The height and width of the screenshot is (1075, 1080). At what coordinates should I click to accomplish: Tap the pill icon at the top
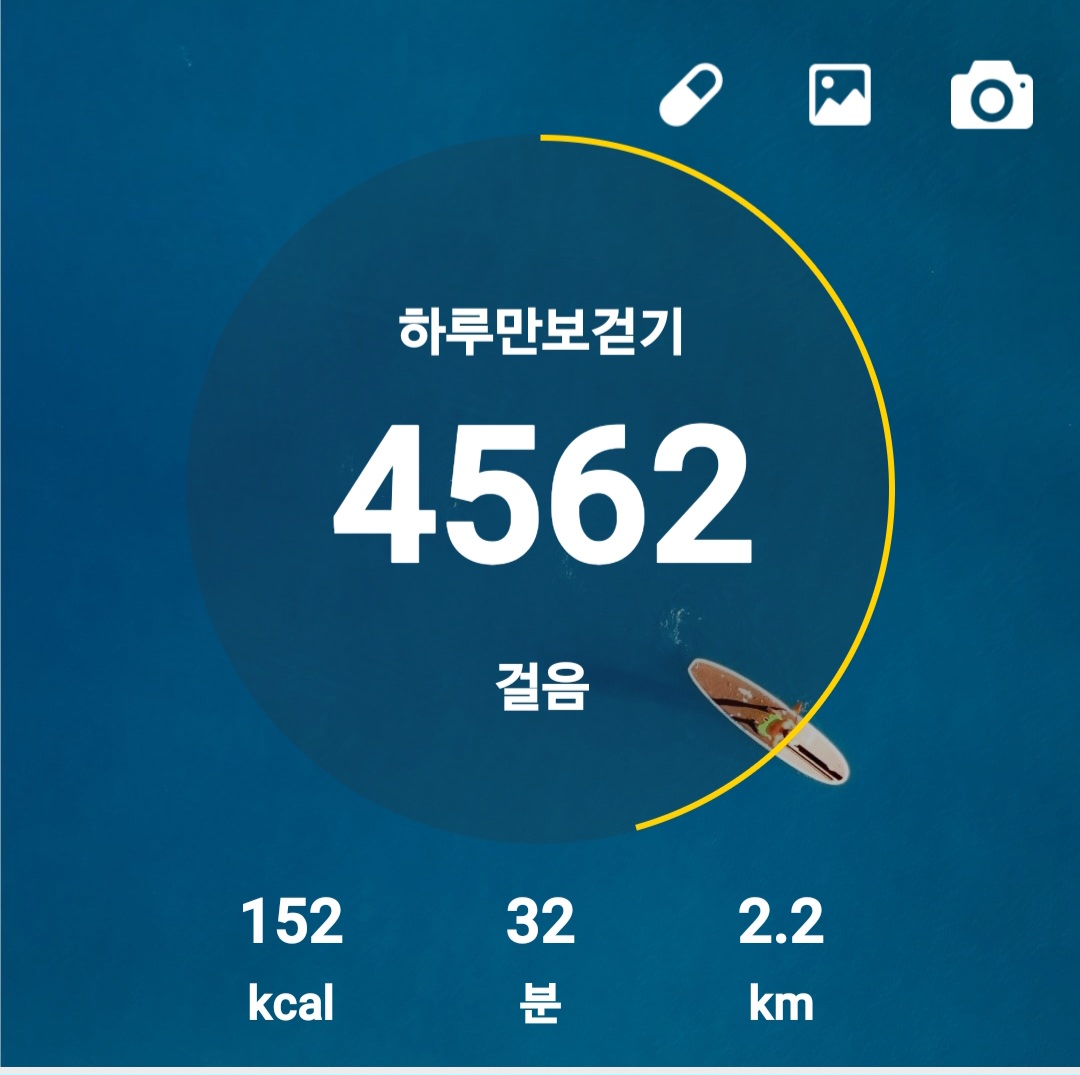pyautogui.click(x=690, y=95)
